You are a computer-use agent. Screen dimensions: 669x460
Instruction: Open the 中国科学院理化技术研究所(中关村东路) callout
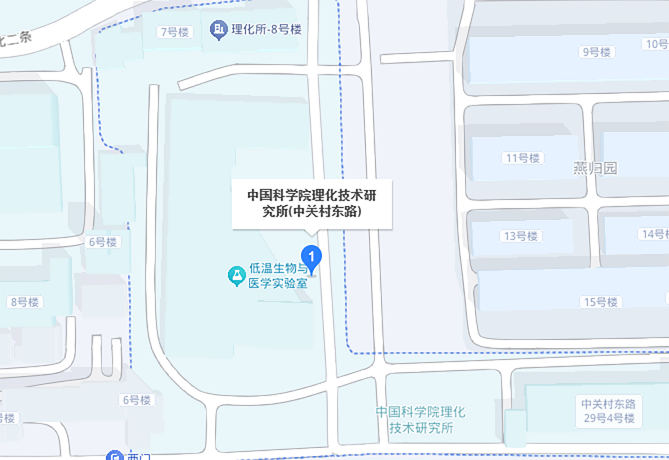tap(311, 203)
